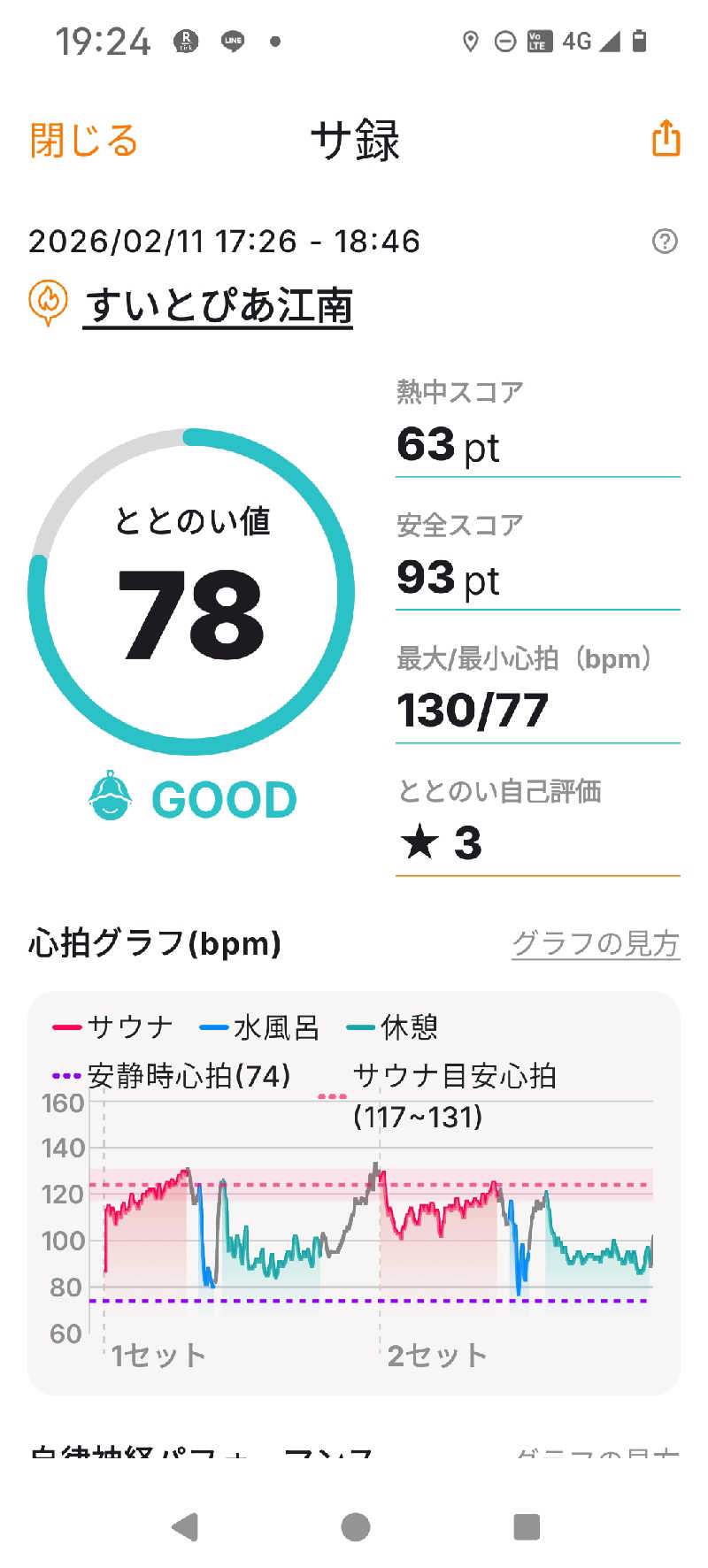Viewport: 708px width, 1568px height.
Task: Tap 閉じる to close the record
Action: click(x=84, y=141)
